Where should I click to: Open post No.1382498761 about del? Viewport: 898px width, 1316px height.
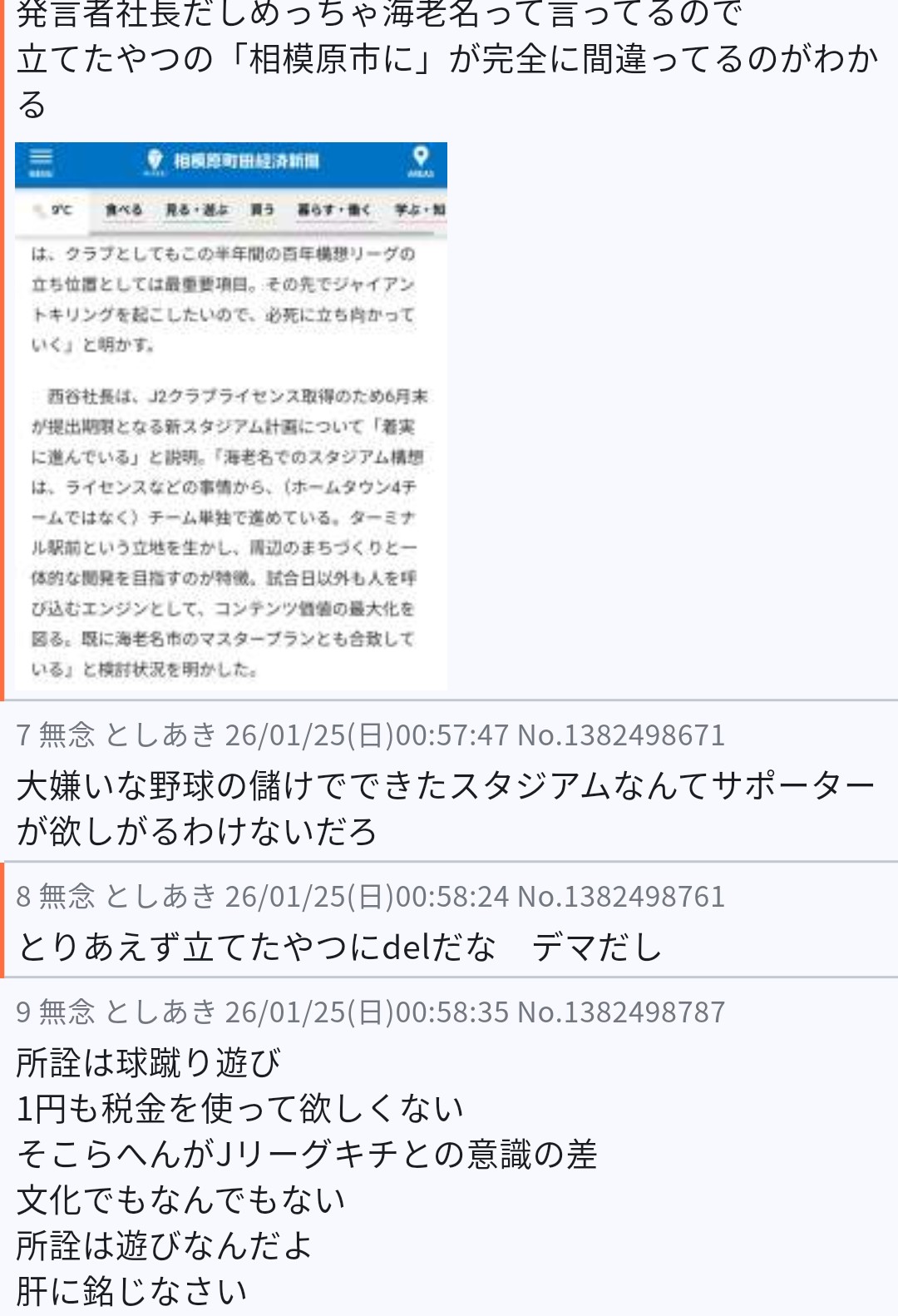point(620,897)
